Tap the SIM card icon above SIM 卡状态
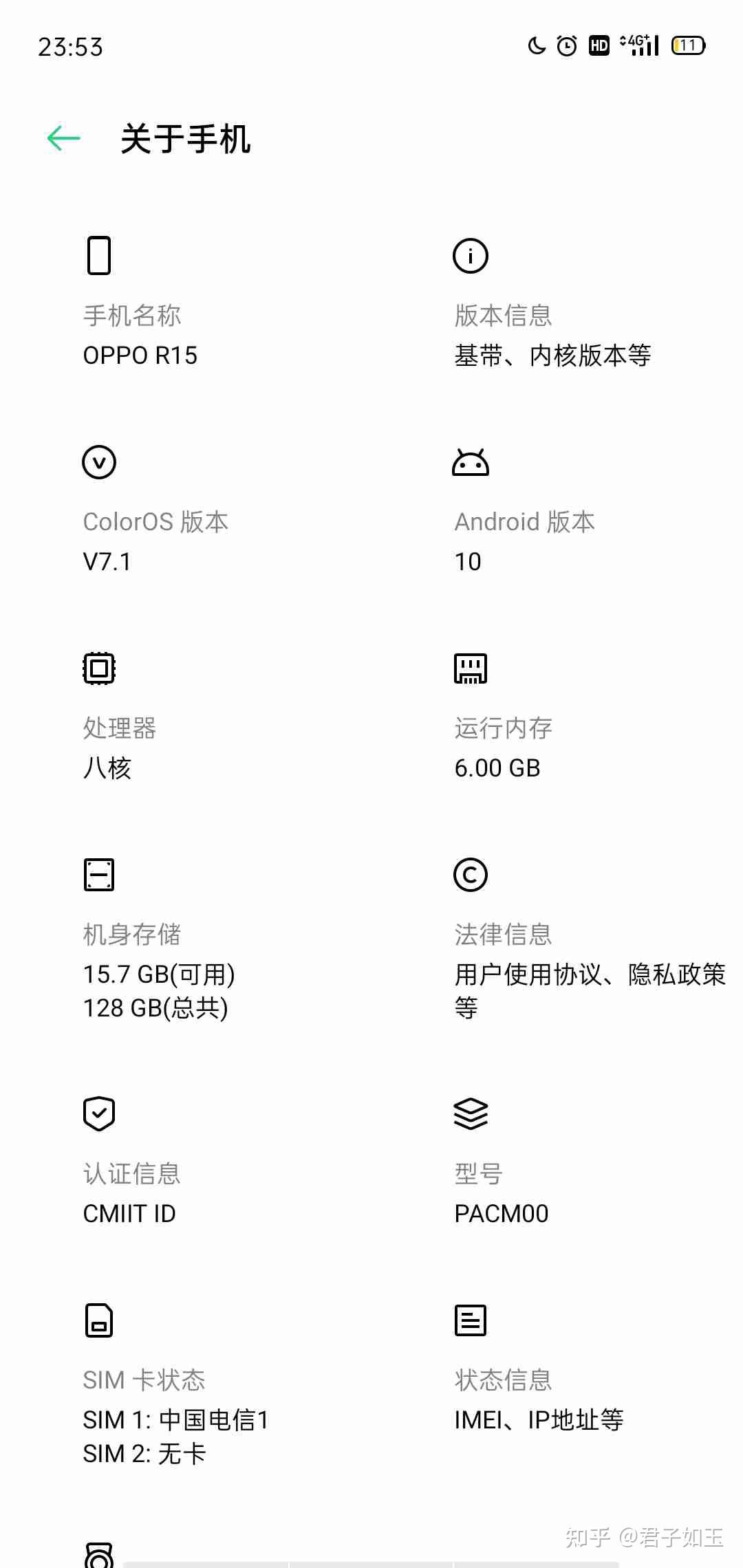 tap(98, 1320)
